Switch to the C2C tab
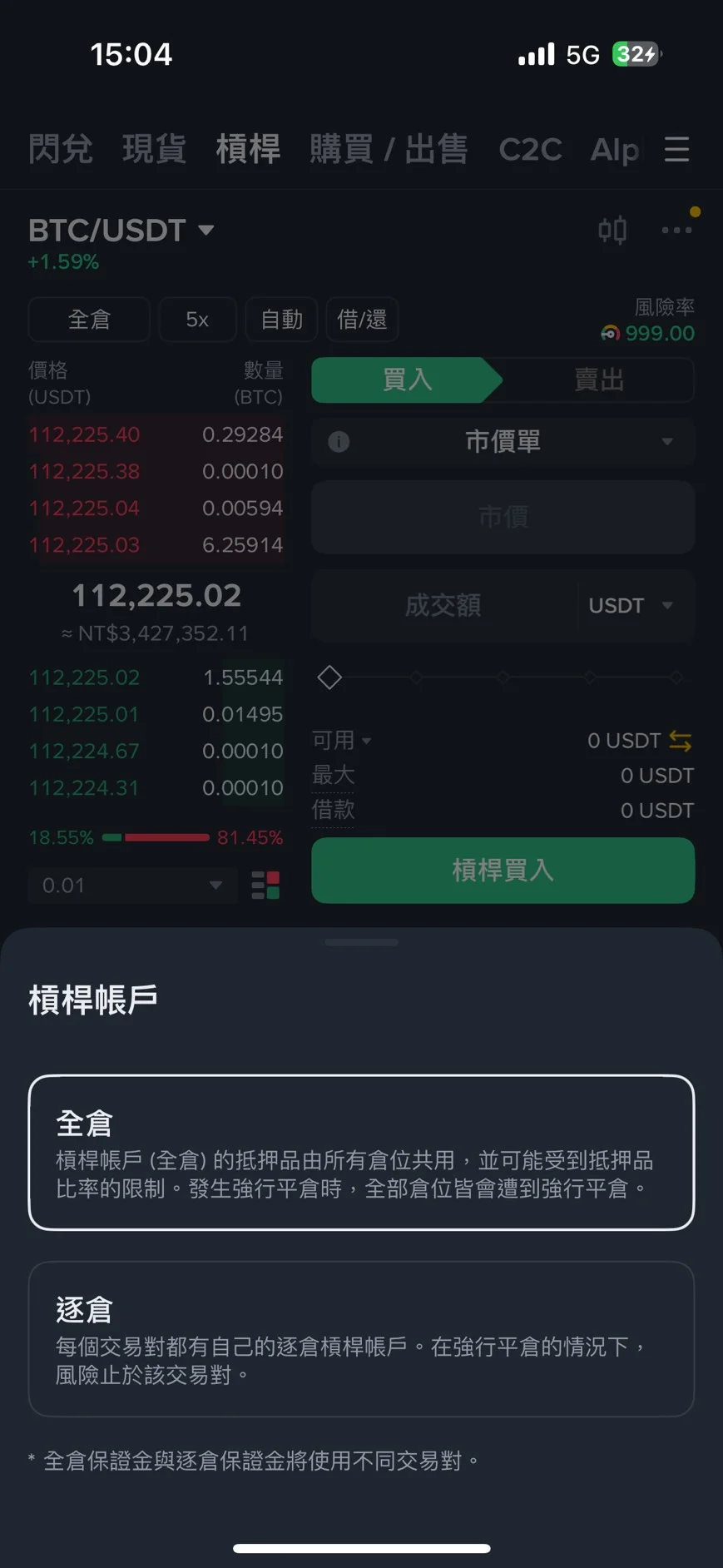Image resolution: width=723 pixels, height=1568 pixels. pyautogui.click(x=530, y=150)
